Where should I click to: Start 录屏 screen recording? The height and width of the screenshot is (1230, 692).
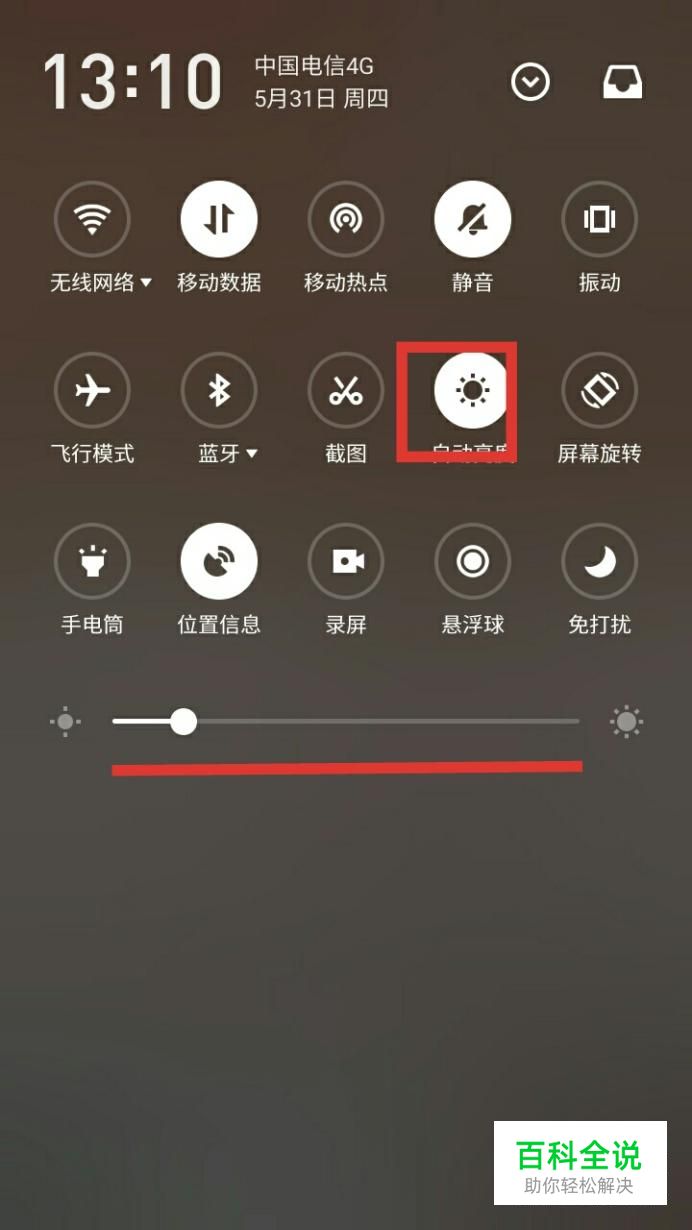[x=346, y=562]
